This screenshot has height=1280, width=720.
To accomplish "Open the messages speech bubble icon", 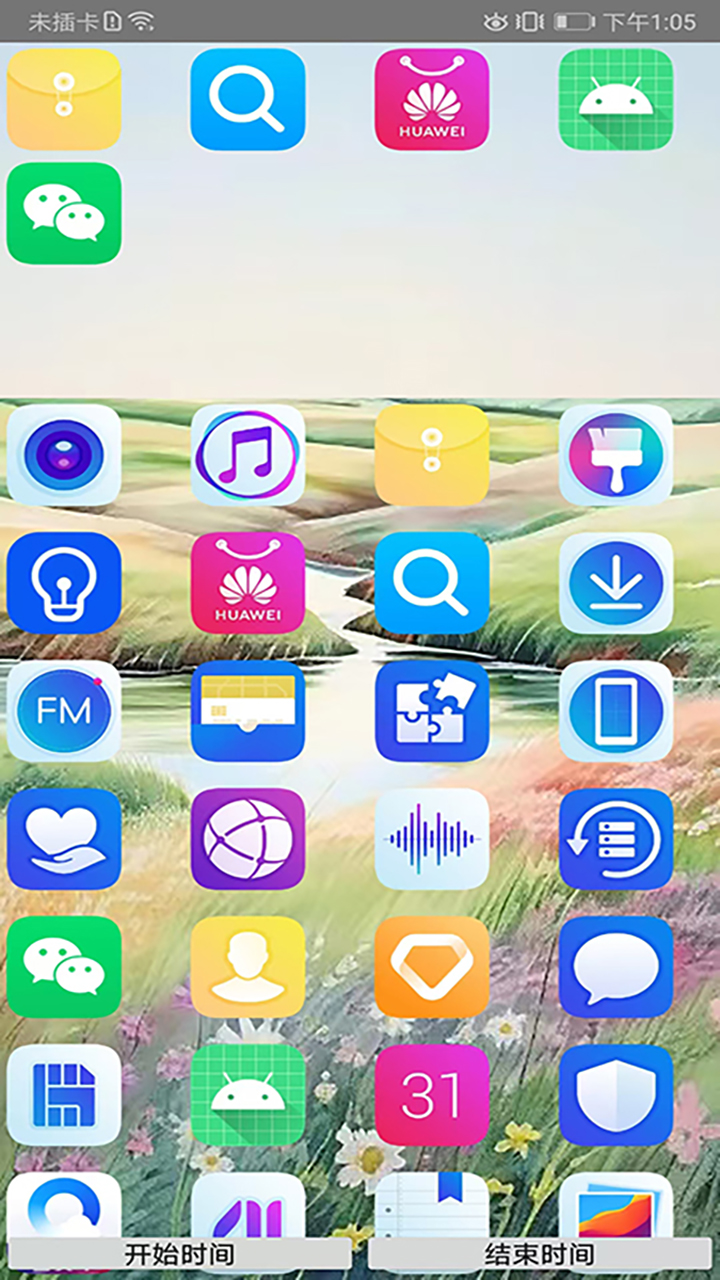I will coord(616,967).
